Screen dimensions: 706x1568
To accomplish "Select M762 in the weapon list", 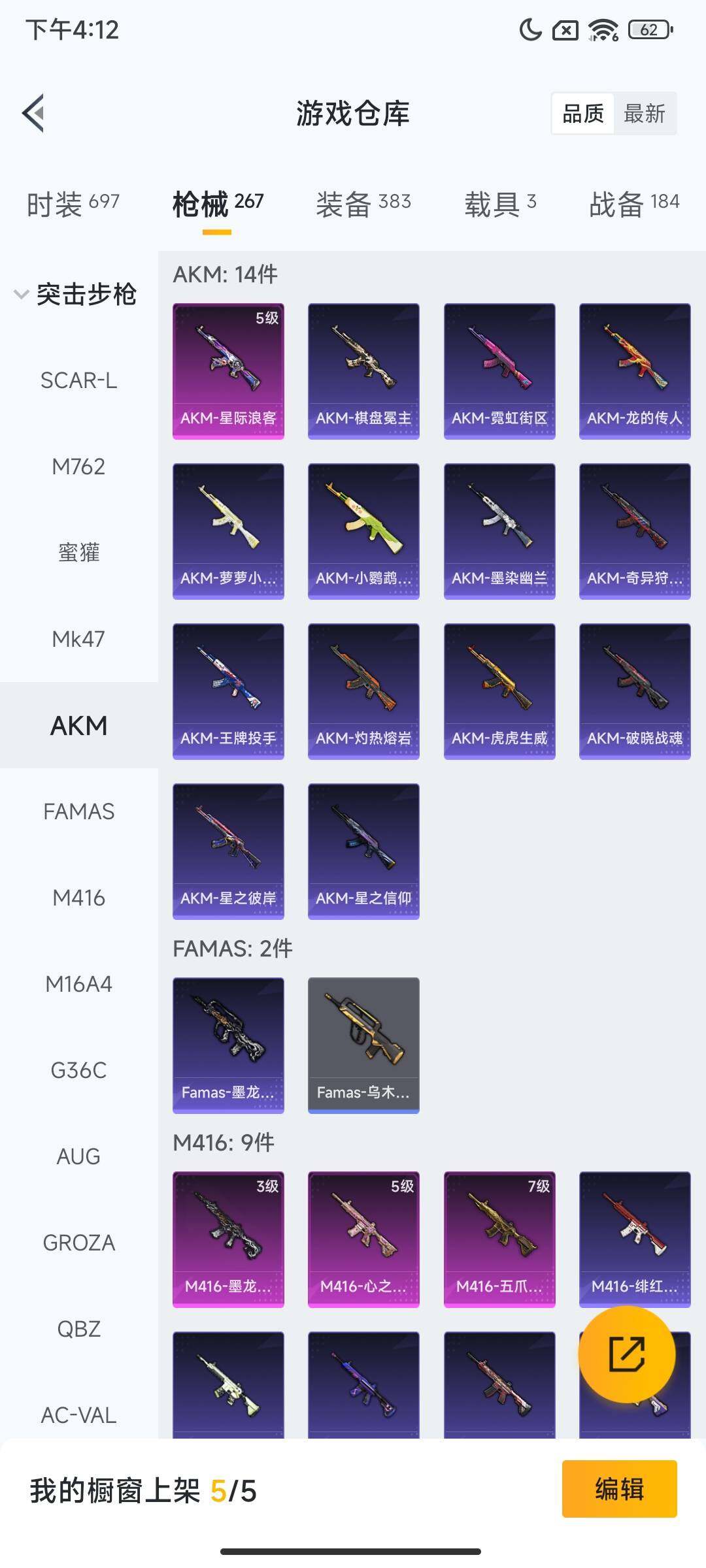I will coord(78,466).
